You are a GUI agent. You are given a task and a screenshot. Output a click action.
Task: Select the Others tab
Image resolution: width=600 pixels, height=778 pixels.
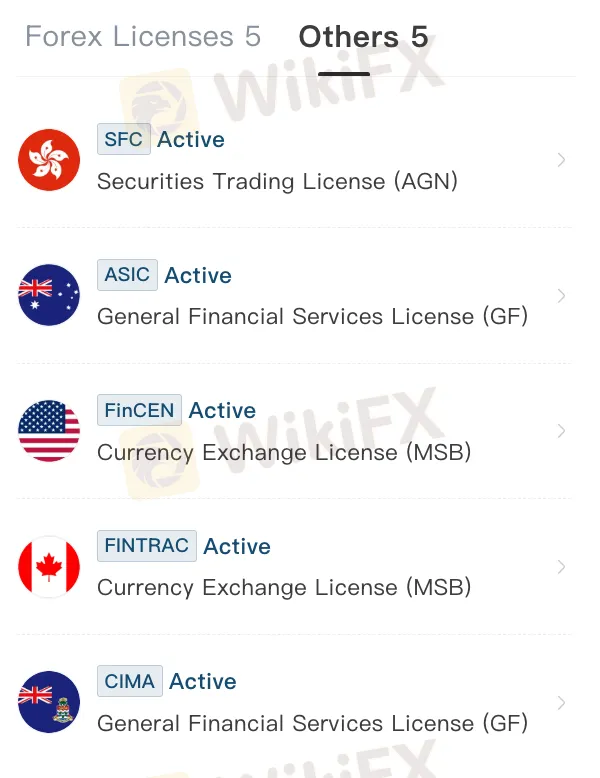tap(363, 38)
